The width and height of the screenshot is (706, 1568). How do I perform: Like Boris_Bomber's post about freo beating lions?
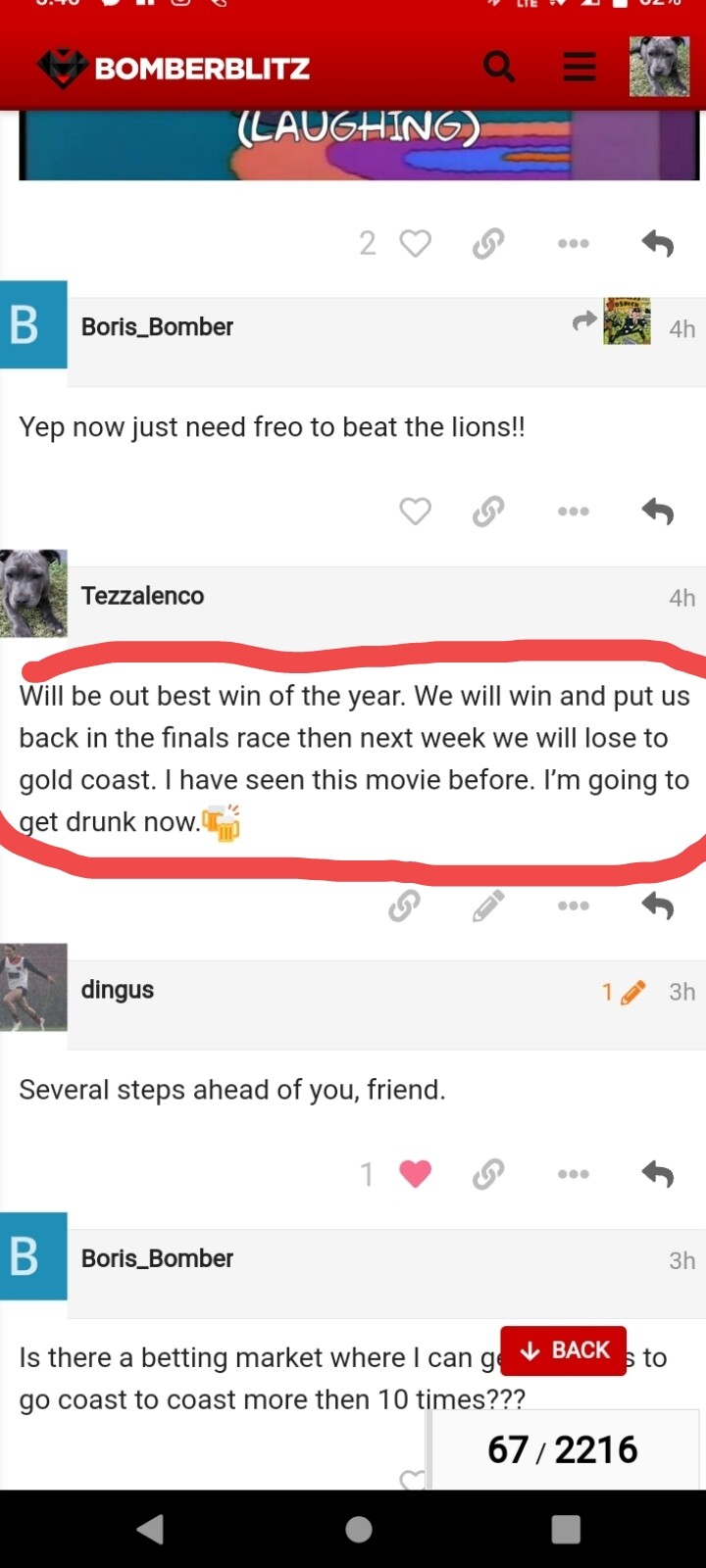pos(415,512)
